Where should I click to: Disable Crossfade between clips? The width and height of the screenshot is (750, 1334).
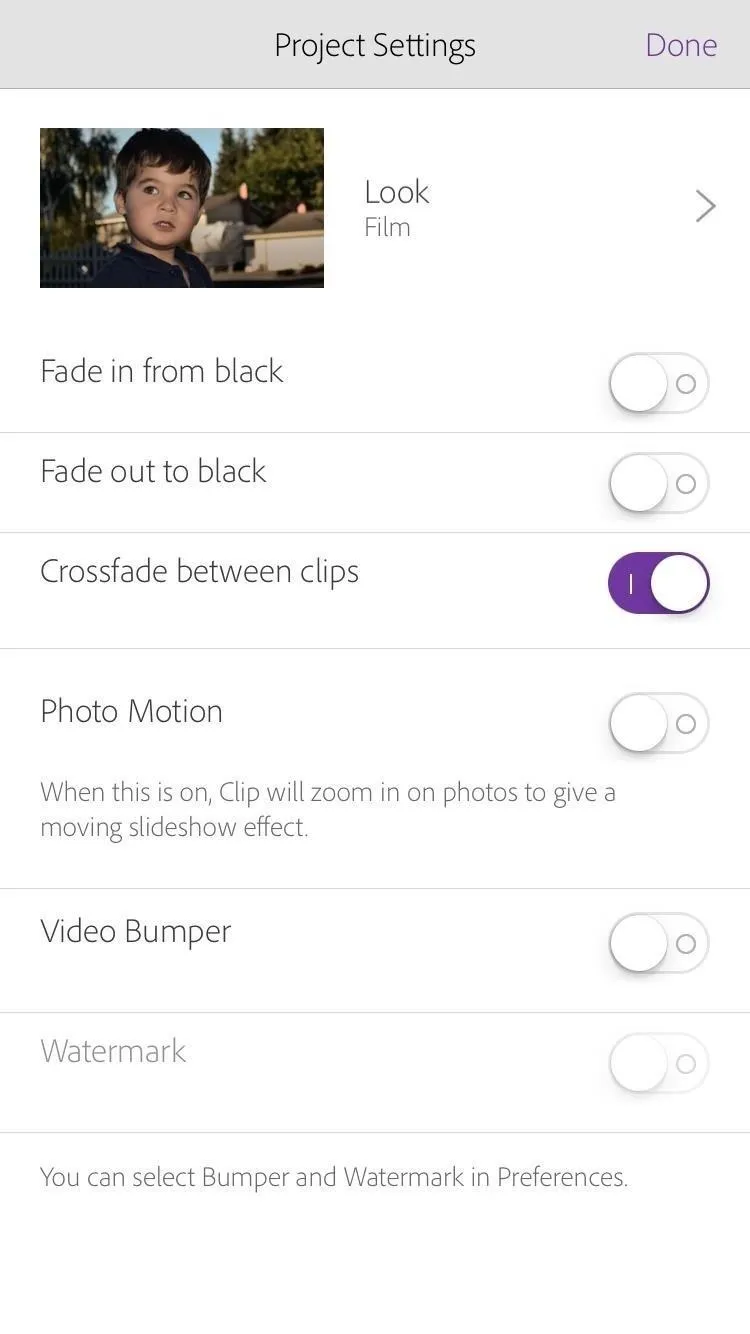coord(659,583)
